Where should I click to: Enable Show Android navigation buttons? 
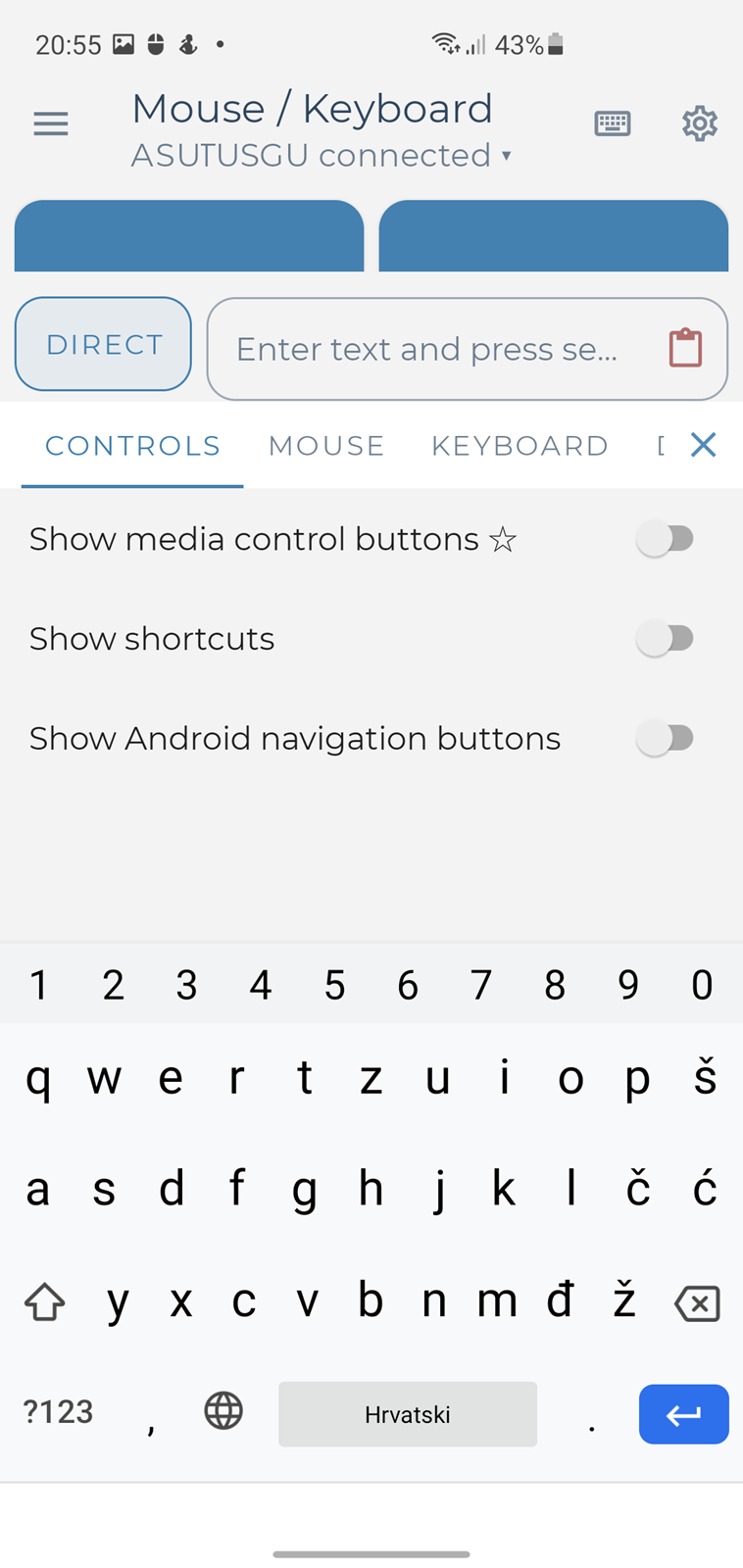(x=666, y=738)
